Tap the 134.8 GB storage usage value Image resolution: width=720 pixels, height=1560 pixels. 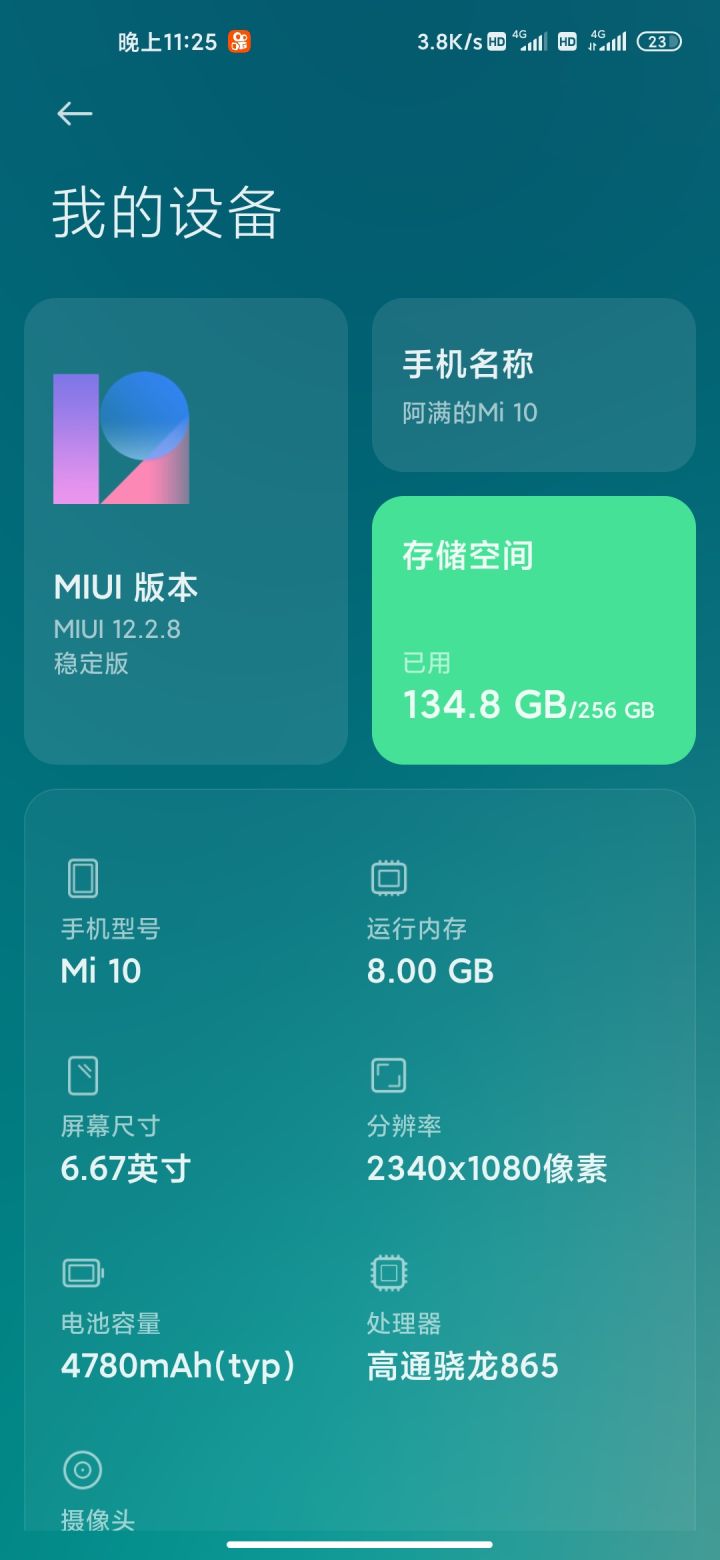480,705
